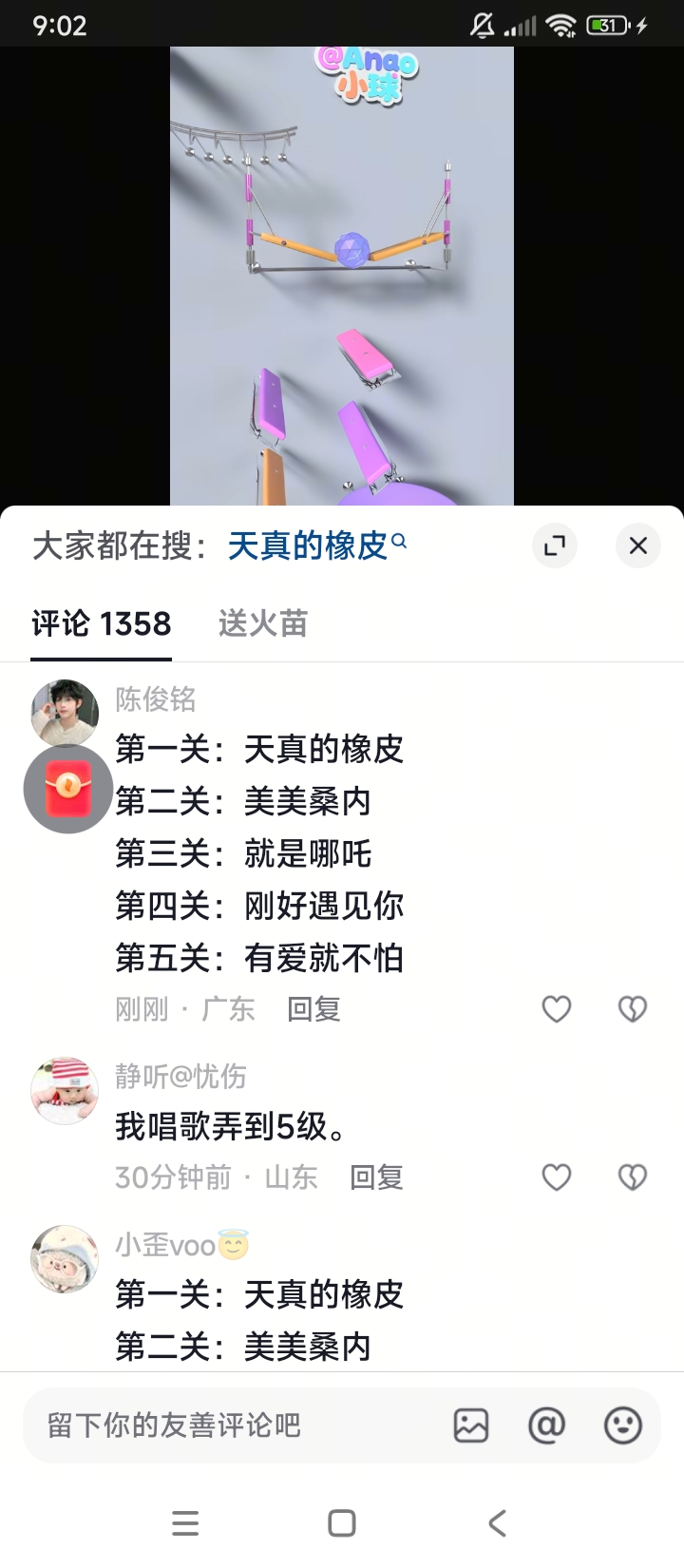Open 小歪voo's profile avatar

click(65, 1258)
